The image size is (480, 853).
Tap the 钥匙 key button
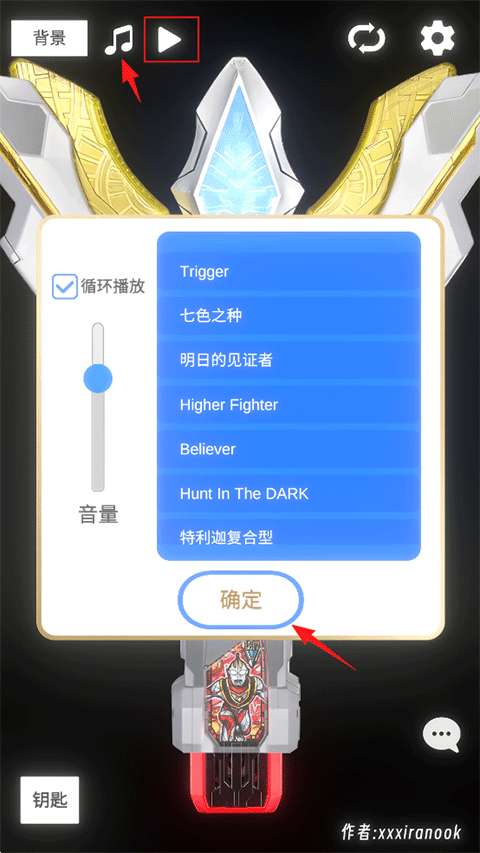click(50, 800)
